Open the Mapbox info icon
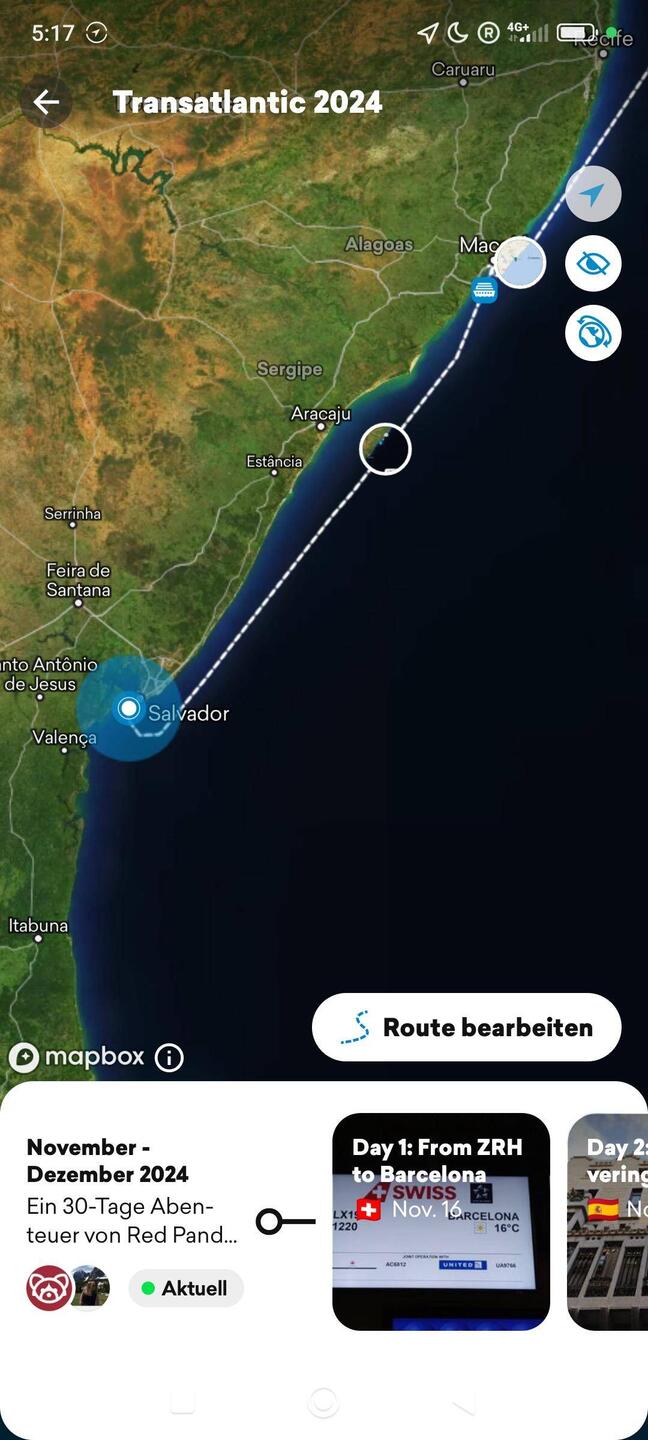 169,1057
